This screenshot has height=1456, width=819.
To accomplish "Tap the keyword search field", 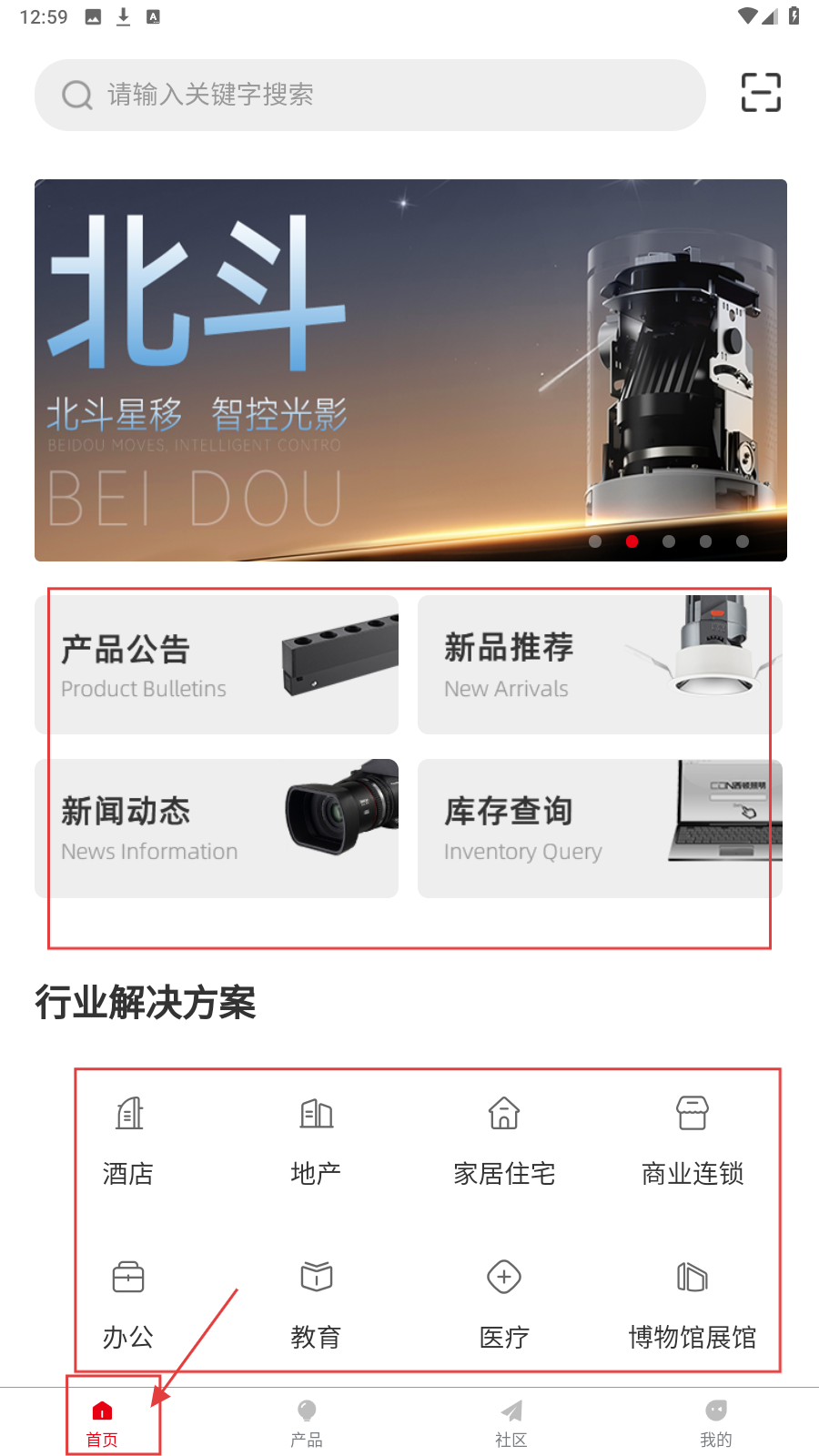I will (x=369, y=95).
